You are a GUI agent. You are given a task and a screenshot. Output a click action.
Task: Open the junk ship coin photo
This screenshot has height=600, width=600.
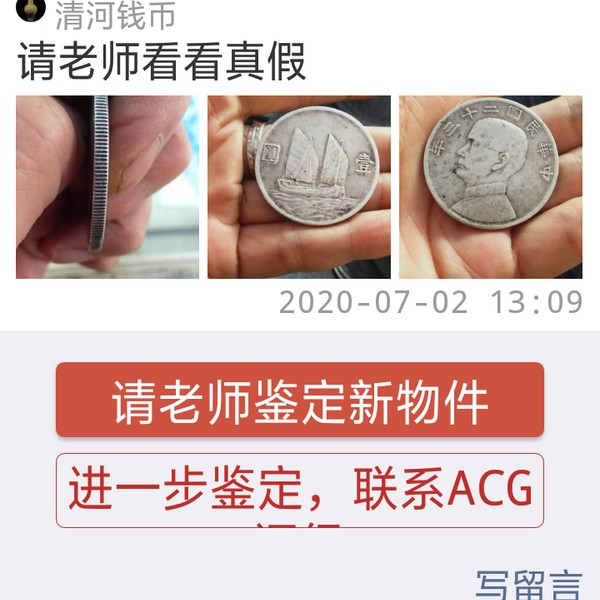(x=299, y=187)
